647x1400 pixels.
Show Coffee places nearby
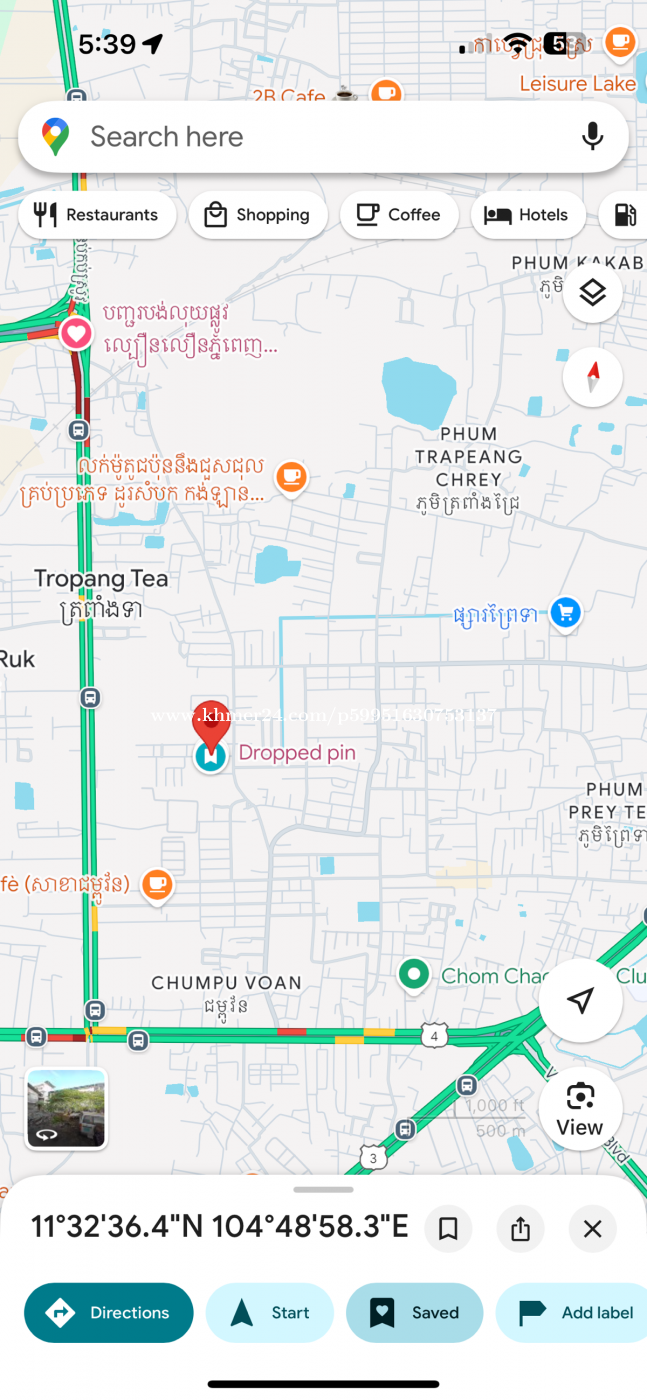(x=399, y=215)
